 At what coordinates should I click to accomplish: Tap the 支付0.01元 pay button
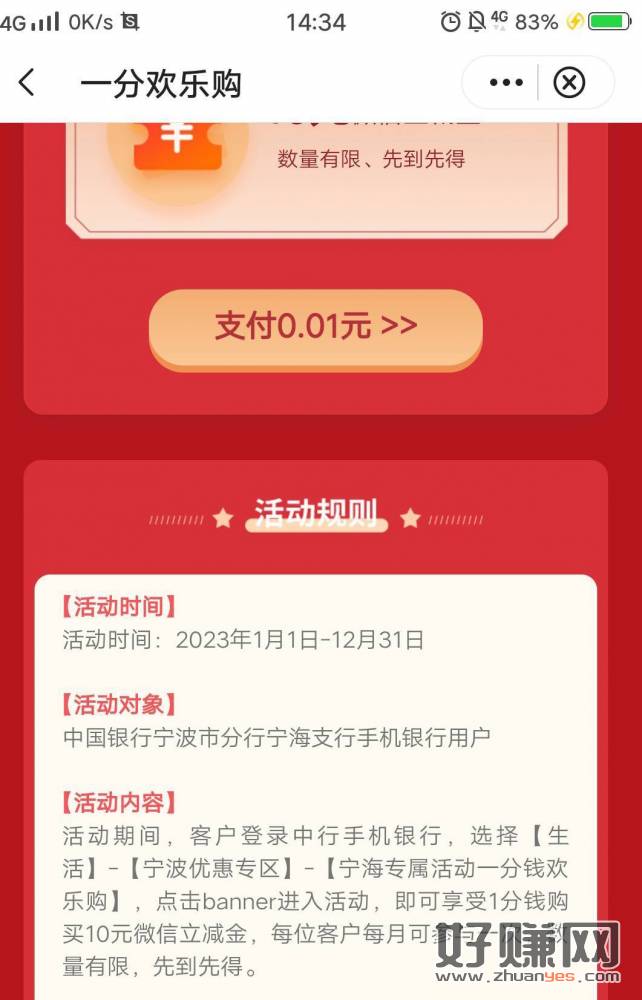315,327
